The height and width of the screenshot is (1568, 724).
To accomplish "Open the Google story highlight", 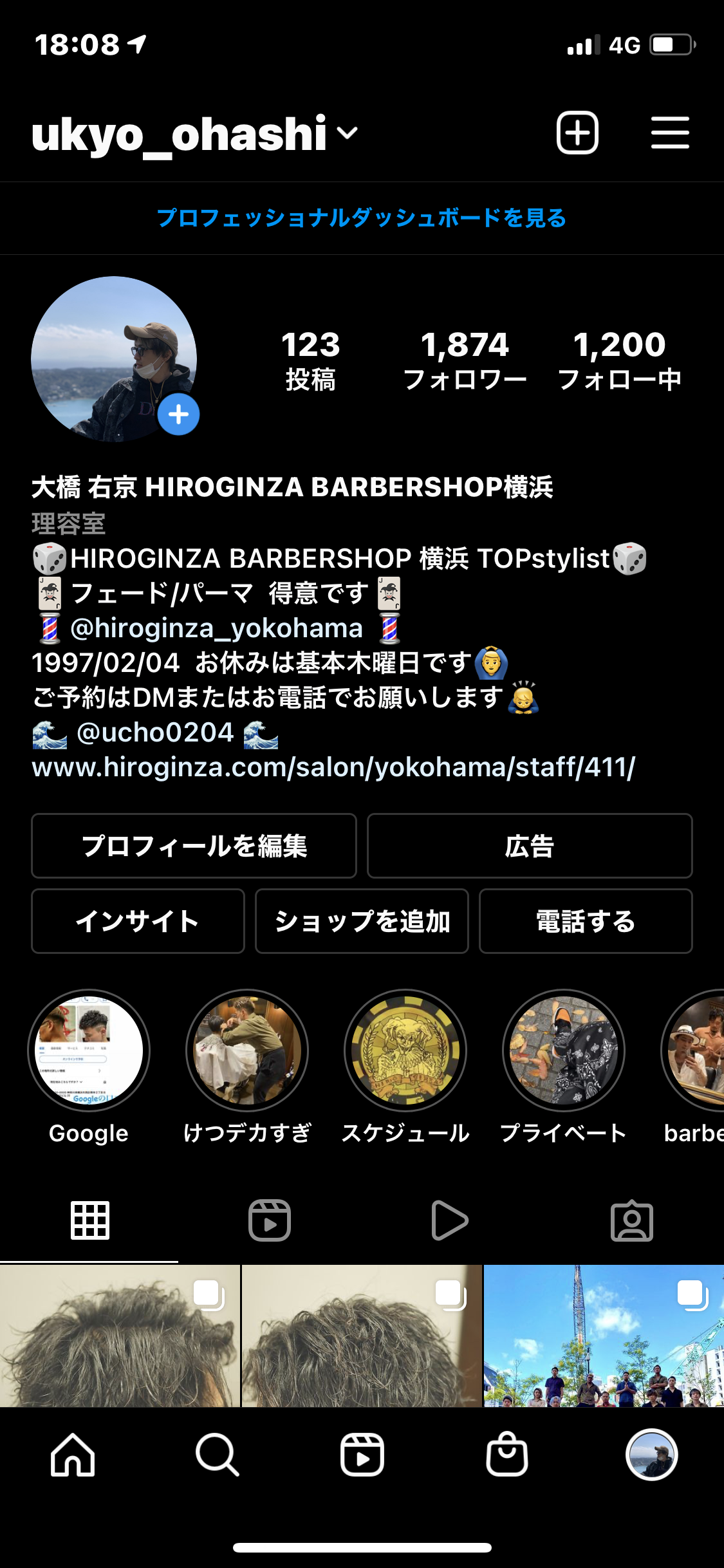I will click(89, 1050).
